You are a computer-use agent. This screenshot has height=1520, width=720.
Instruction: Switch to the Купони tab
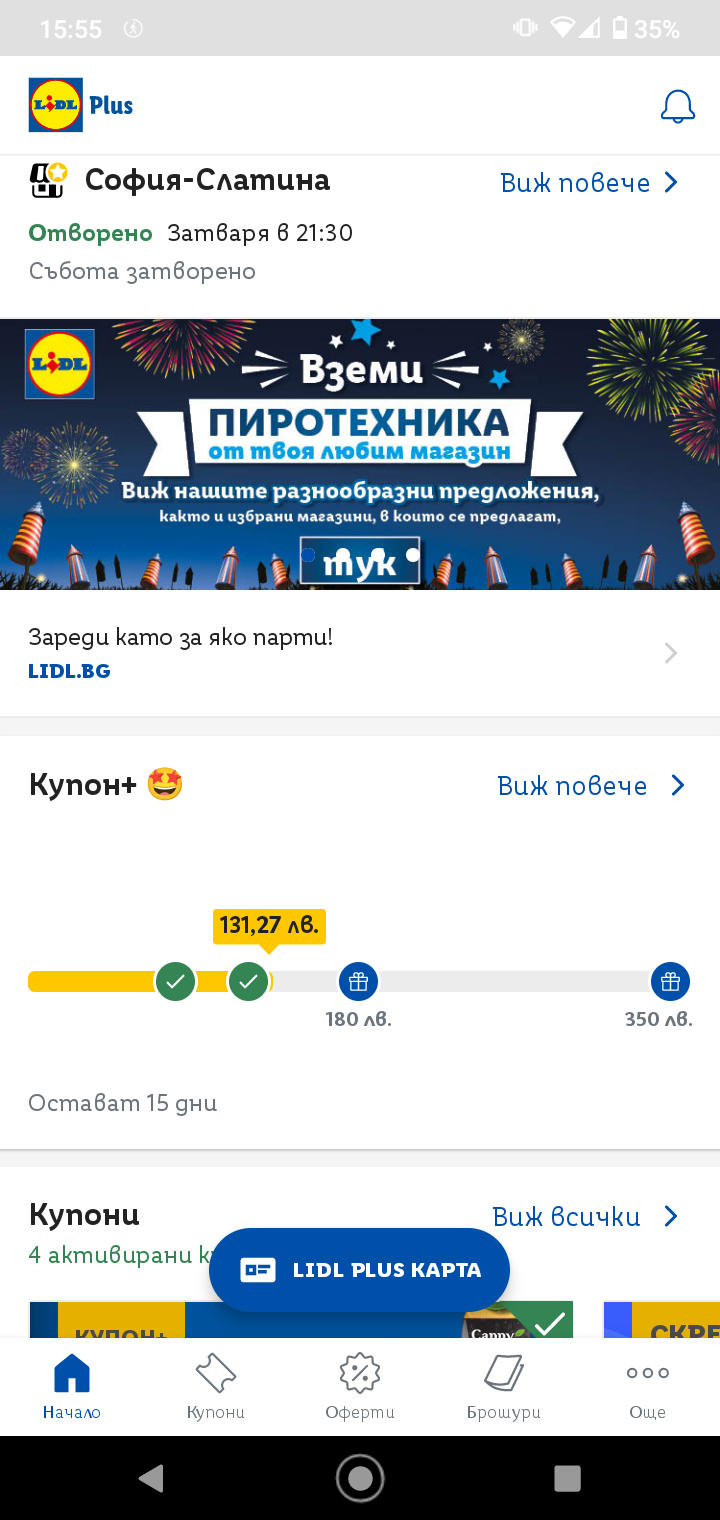point(216,1386)
